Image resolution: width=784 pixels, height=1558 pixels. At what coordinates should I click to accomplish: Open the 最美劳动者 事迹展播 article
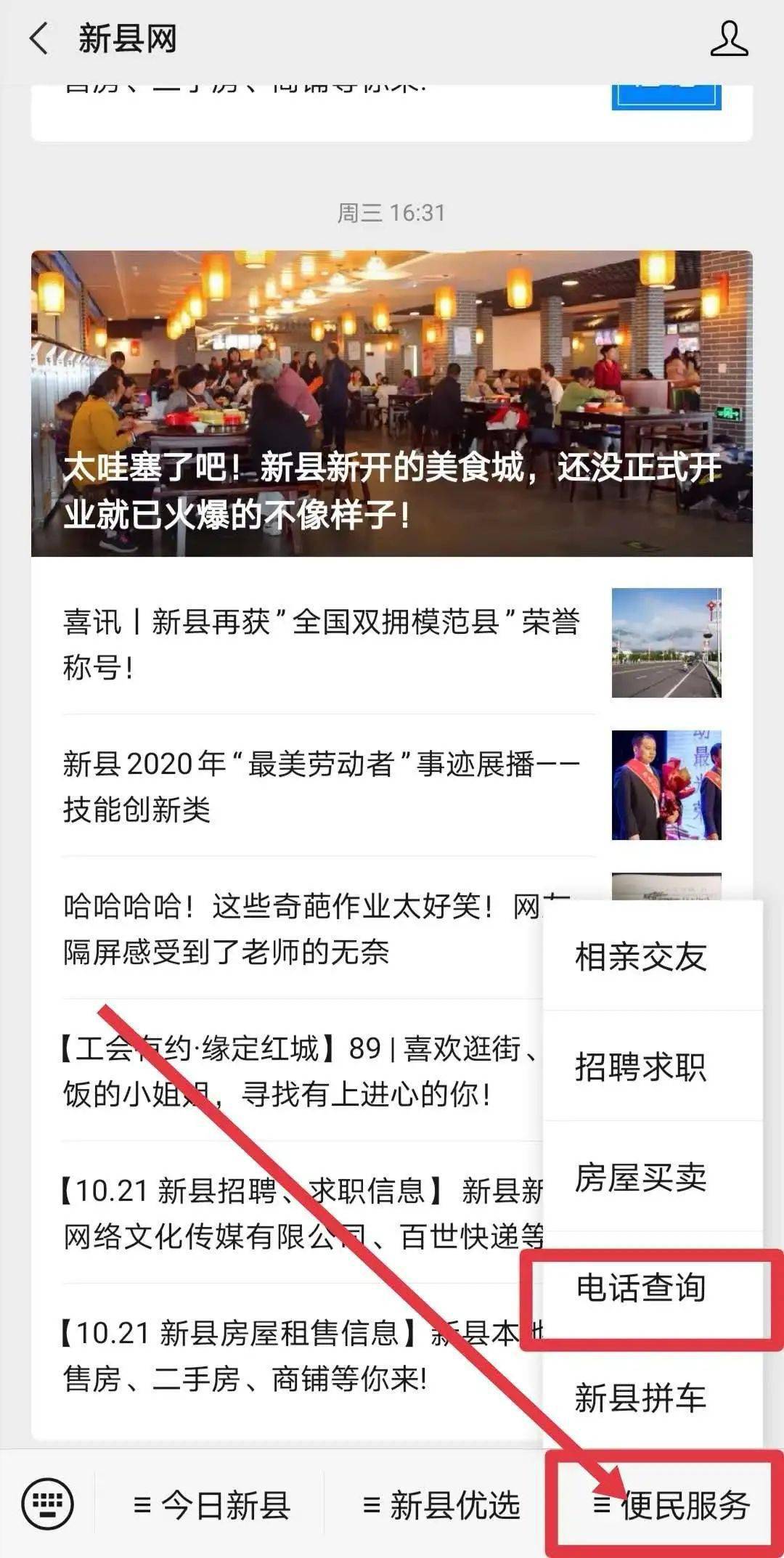321,786
